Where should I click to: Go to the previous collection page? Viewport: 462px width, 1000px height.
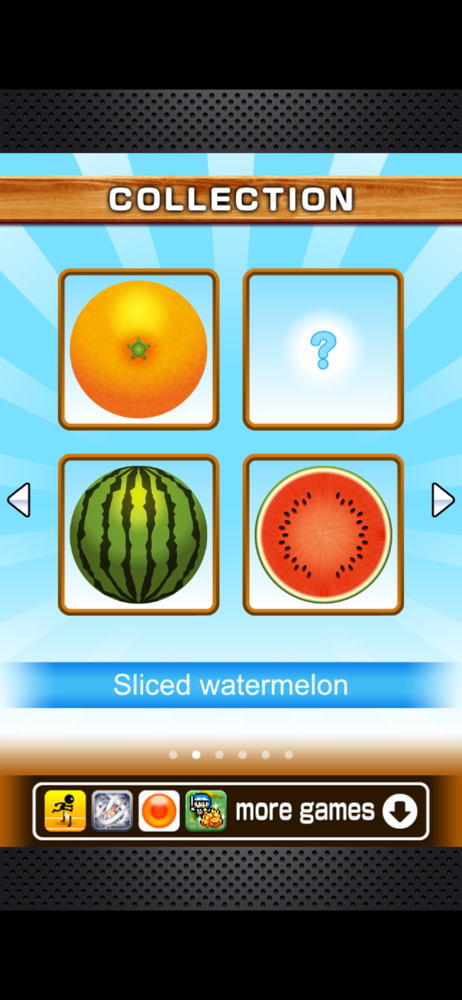(19, 499)
